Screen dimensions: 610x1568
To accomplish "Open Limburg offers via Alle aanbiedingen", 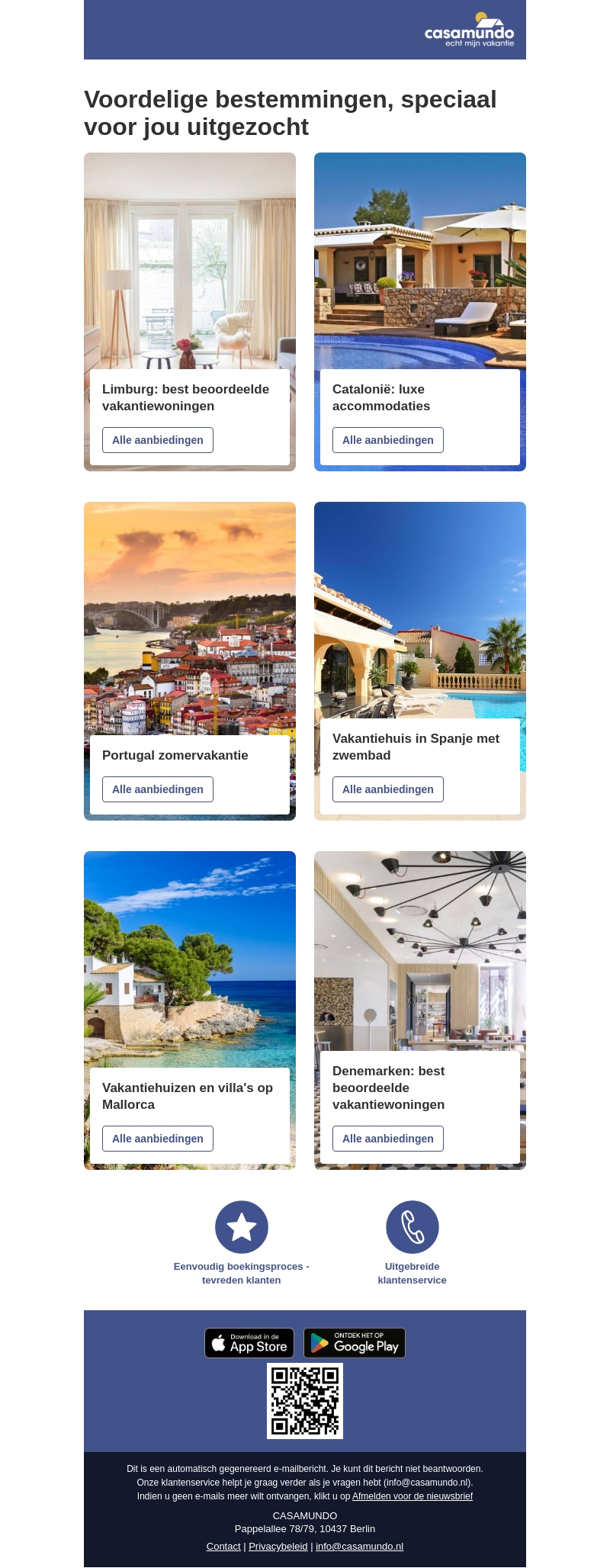I will pyautogui.click(x=158, y=440).
